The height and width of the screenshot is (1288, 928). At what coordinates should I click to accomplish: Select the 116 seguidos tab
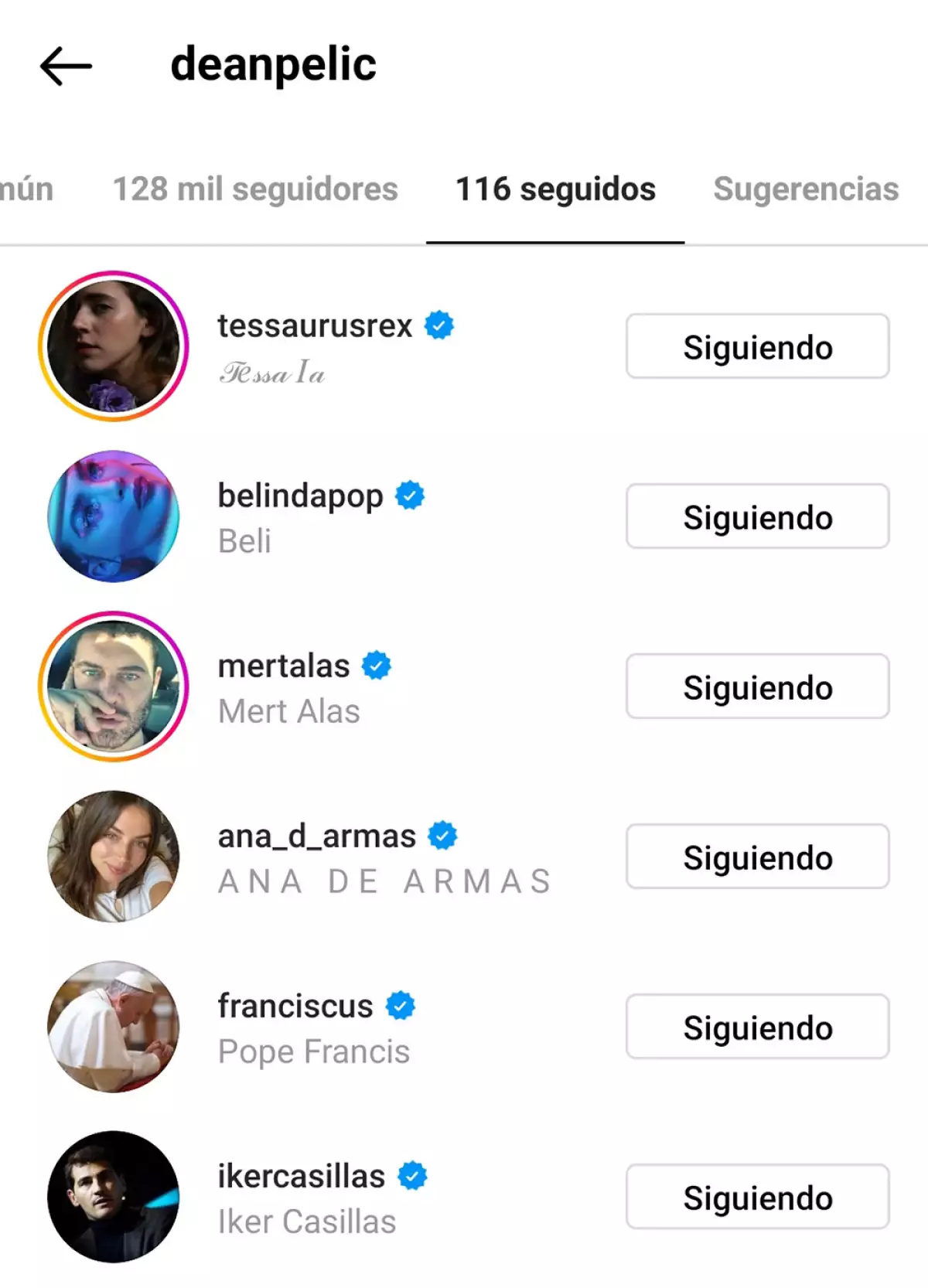pyautogui.click(x=555, y=189)
